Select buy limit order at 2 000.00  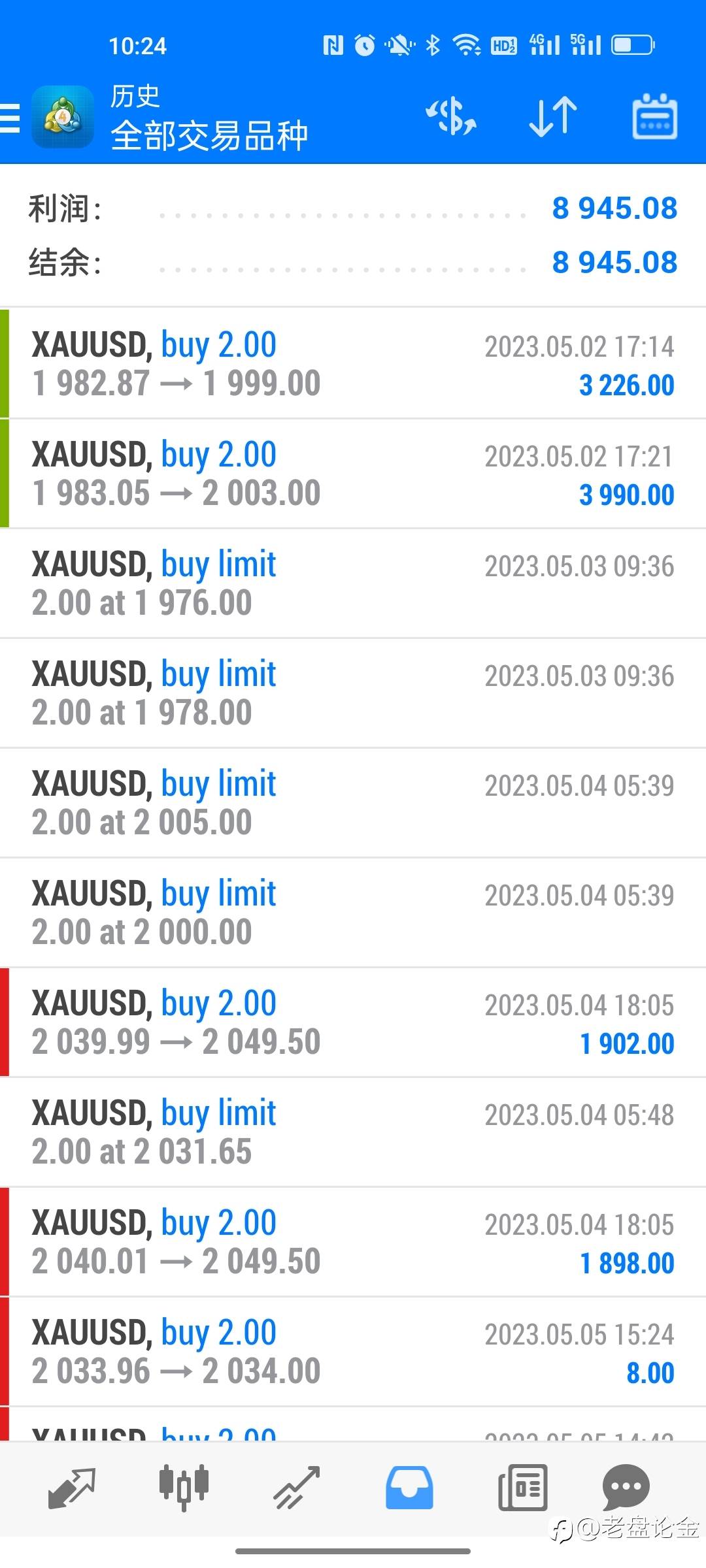coord(353,913)
